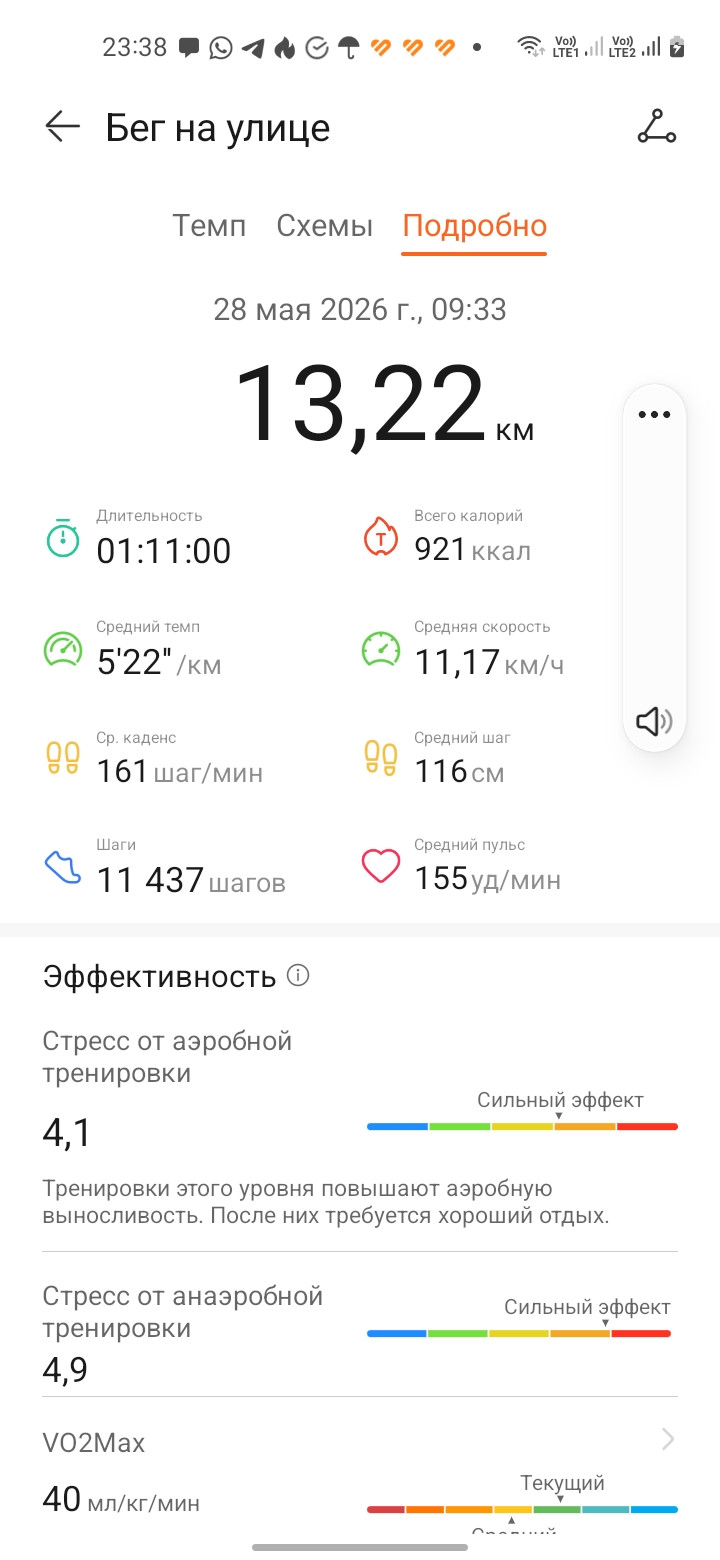
Task: Tap the speaker sound icon
Action: pos(654,721)
